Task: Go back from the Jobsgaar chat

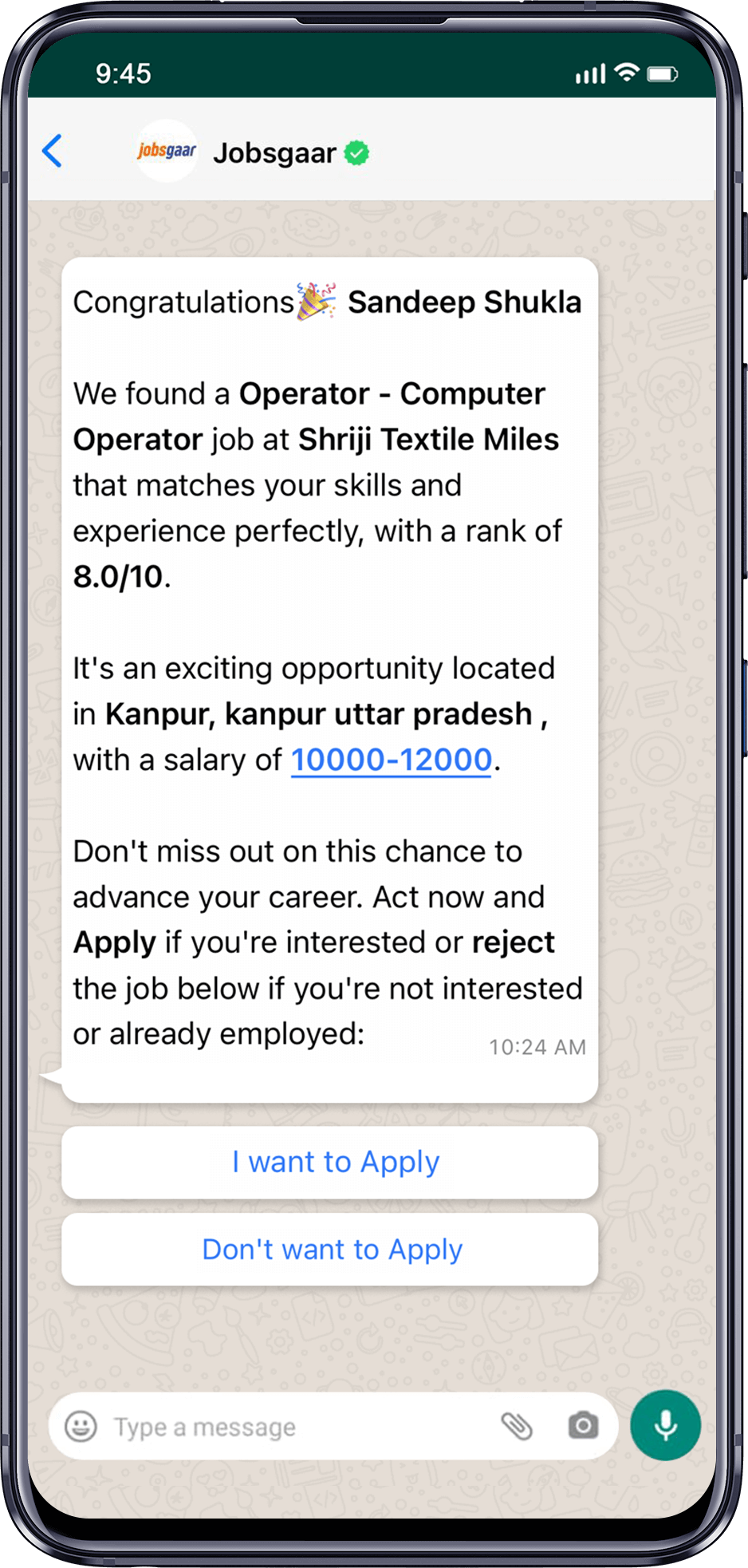Action: coord(53,151)
